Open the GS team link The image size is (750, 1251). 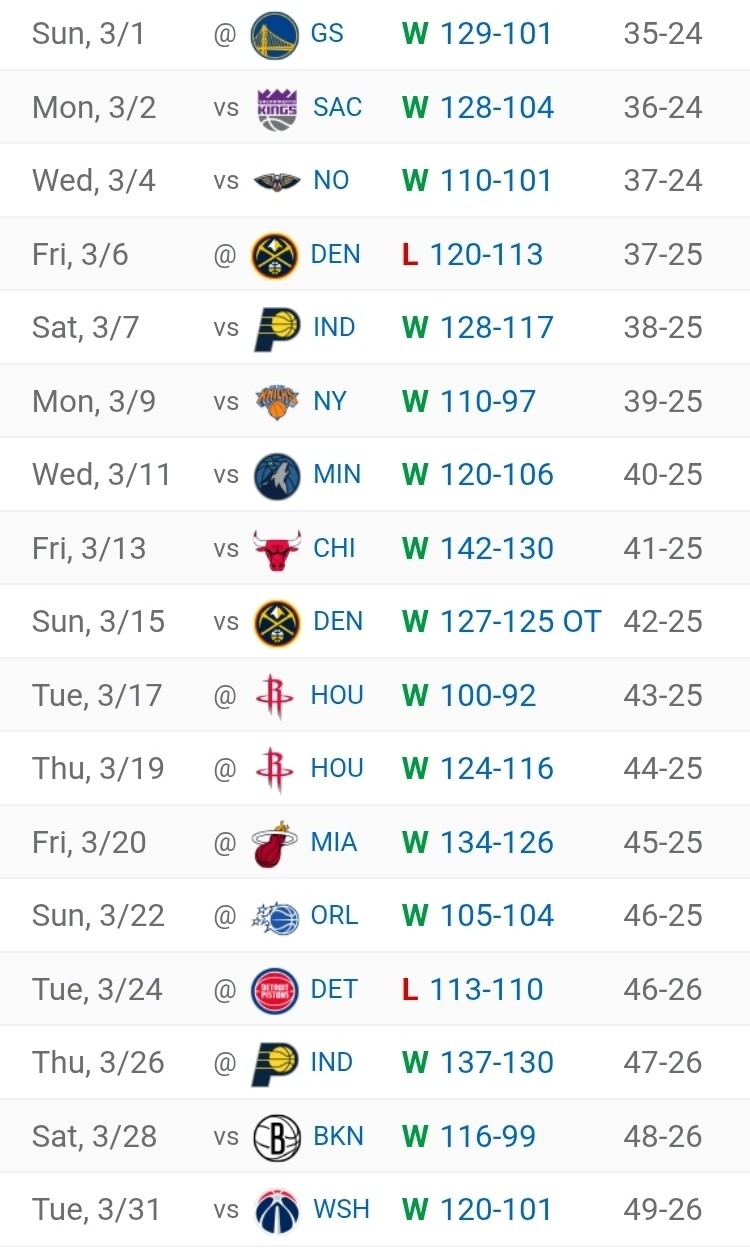click(327, 34)
